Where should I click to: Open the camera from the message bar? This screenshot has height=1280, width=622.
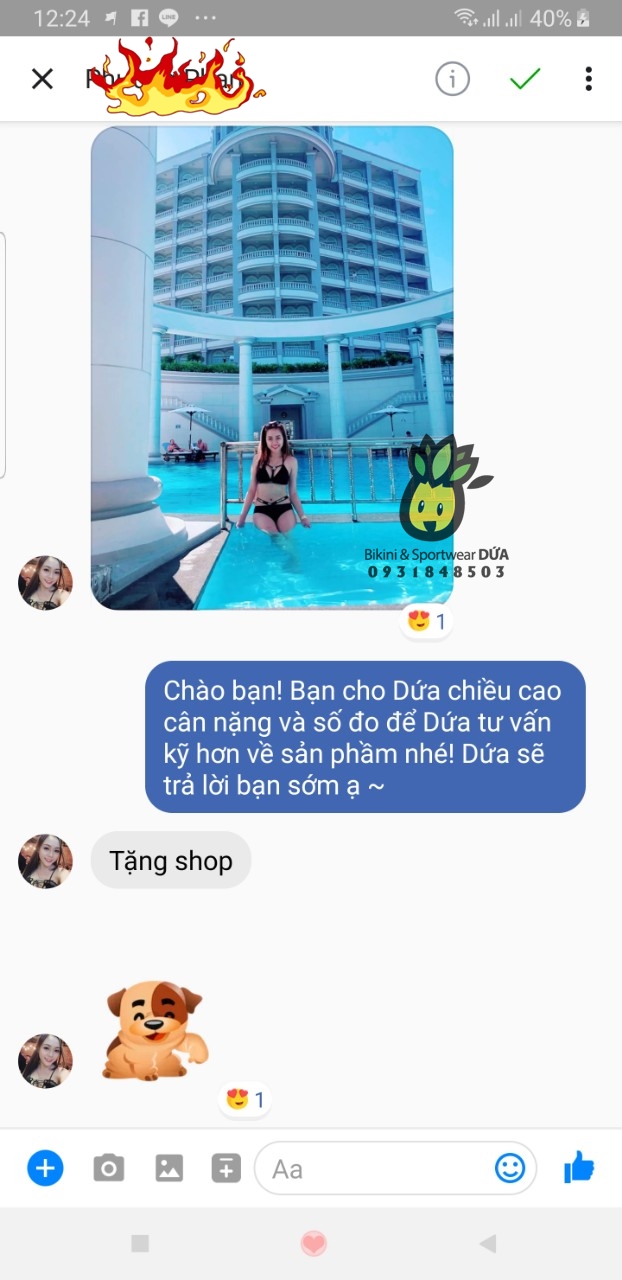point(108,1167)
